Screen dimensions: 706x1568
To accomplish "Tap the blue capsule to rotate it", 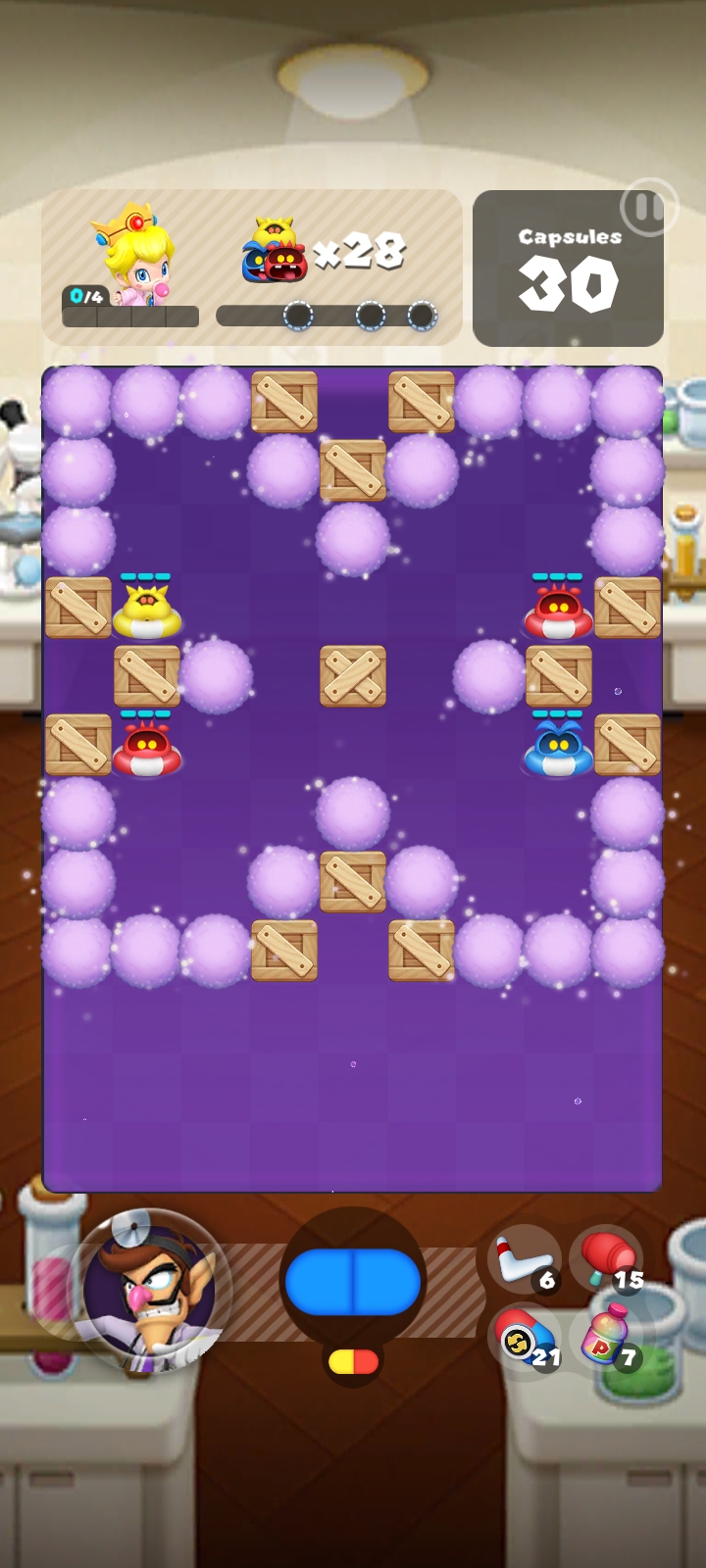I will (353, 1282).
